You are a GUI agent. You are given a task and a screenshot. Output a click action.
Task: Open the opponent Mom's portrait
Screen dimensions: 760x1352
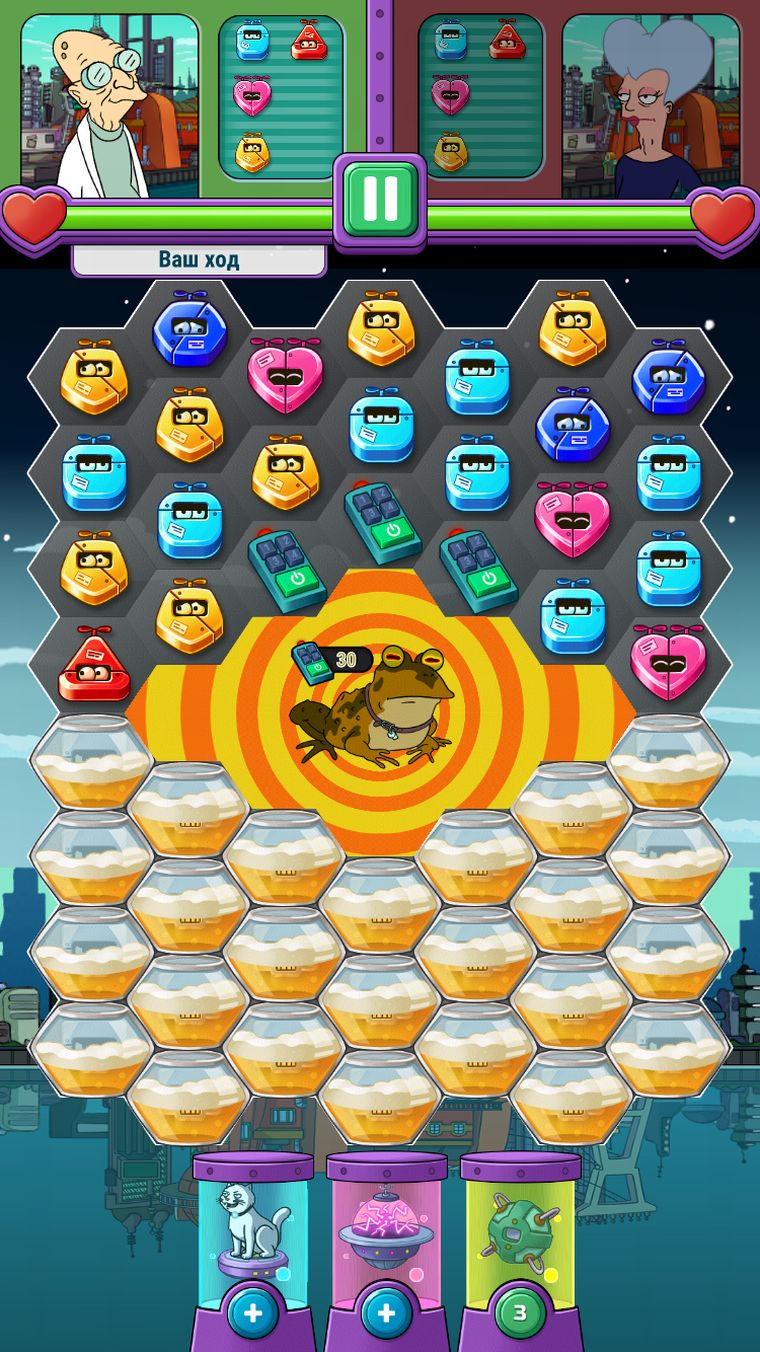[650, 104]
